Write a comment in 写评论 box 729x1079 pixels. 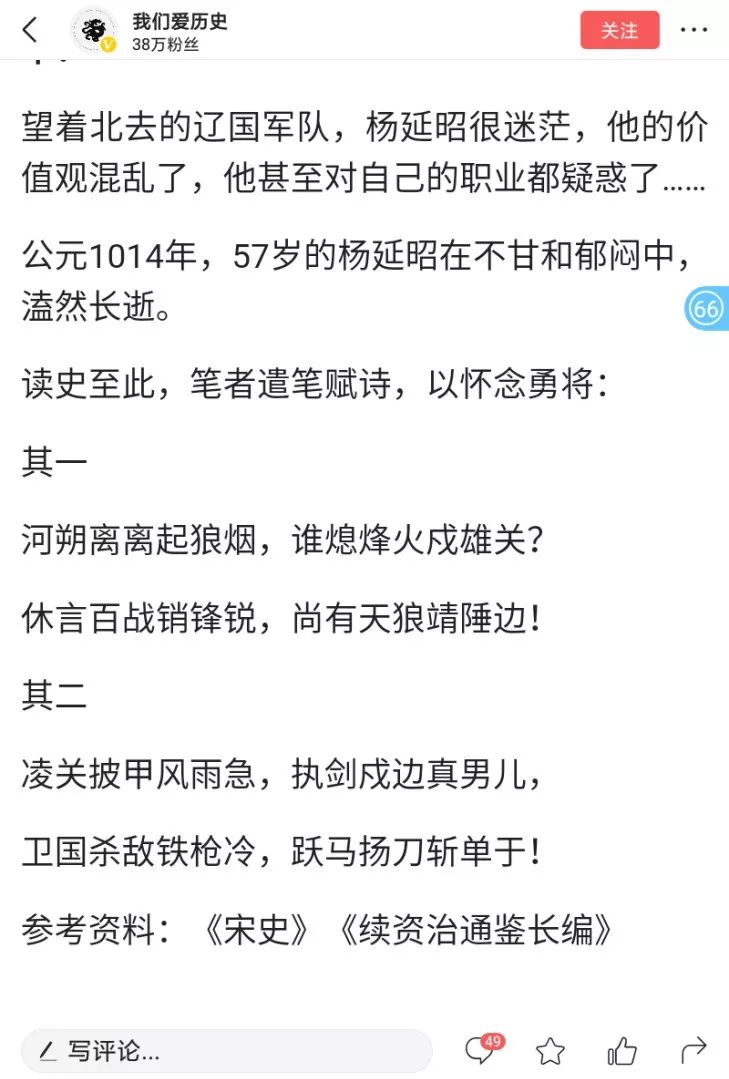(226, 1051)
